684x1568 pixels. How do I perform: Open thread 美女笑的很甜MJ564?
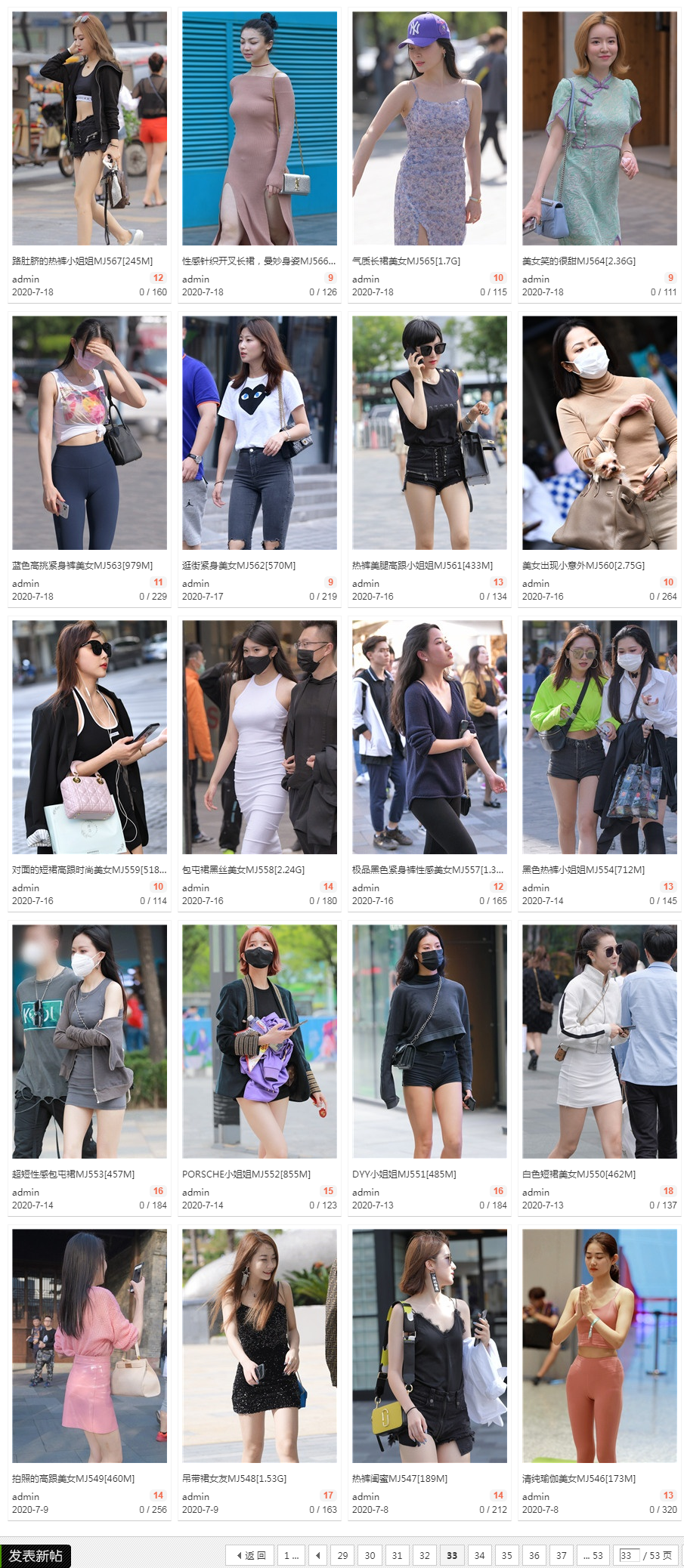tap(578, 261)
